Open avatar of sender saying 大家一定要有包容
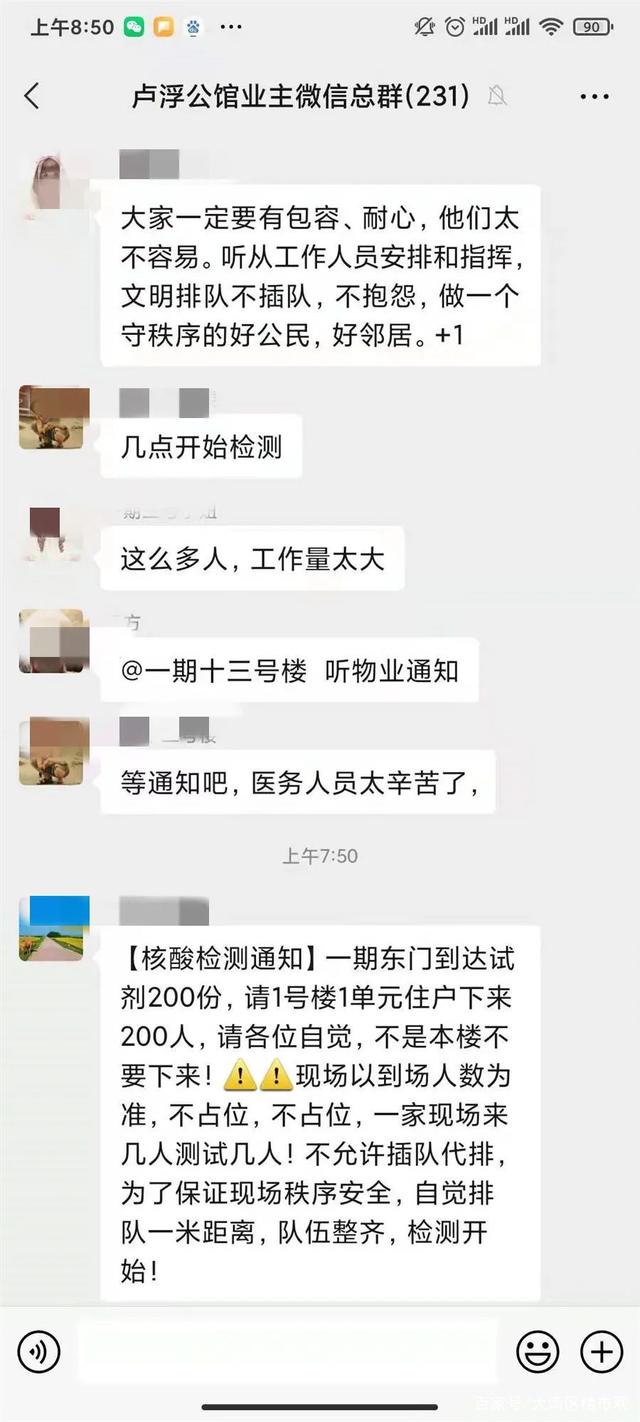The image size is (640, 1422). click(54, 184)
